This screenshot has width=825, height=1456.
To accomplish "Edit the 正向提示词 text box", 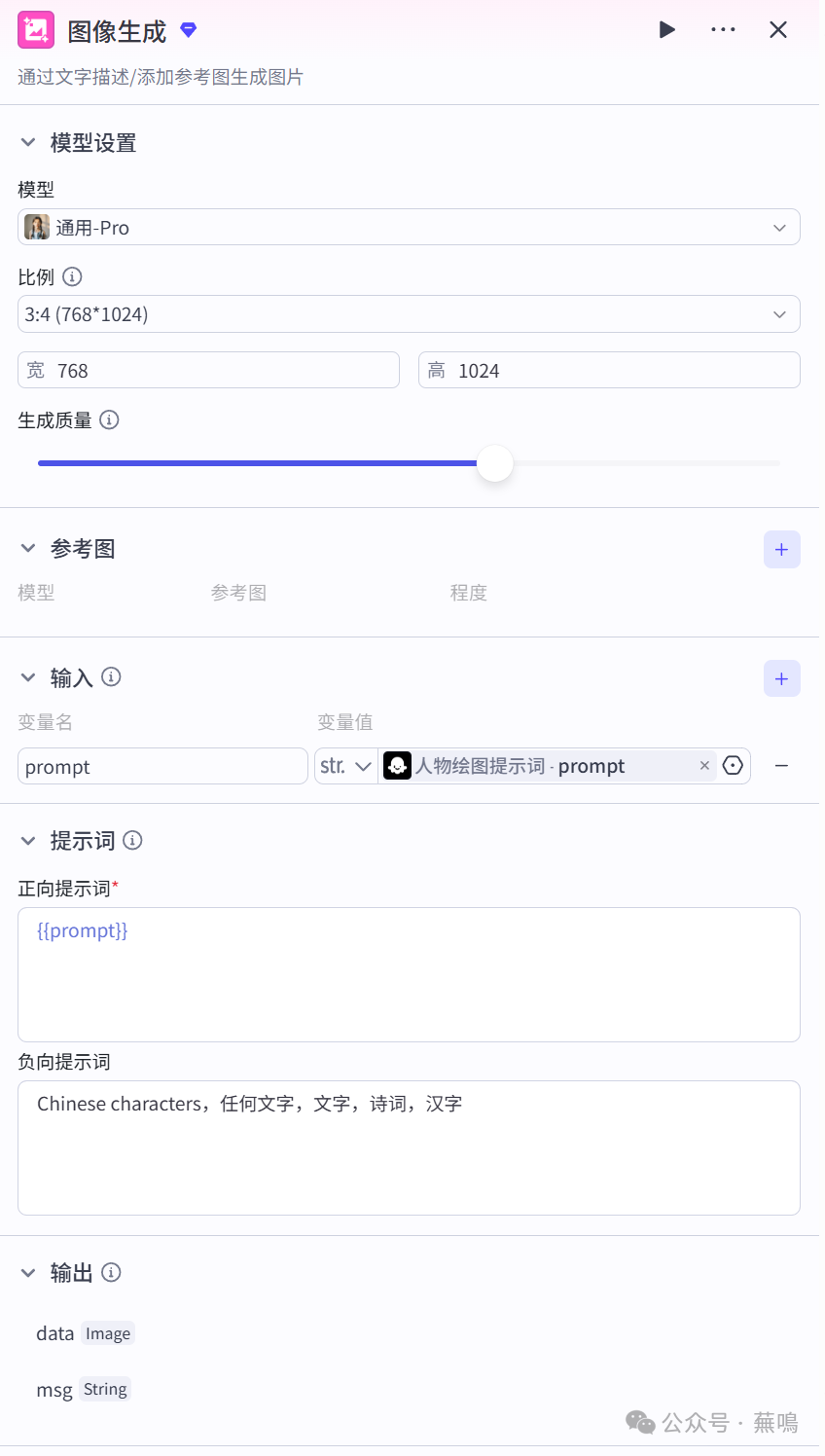I will pos(409,974).
